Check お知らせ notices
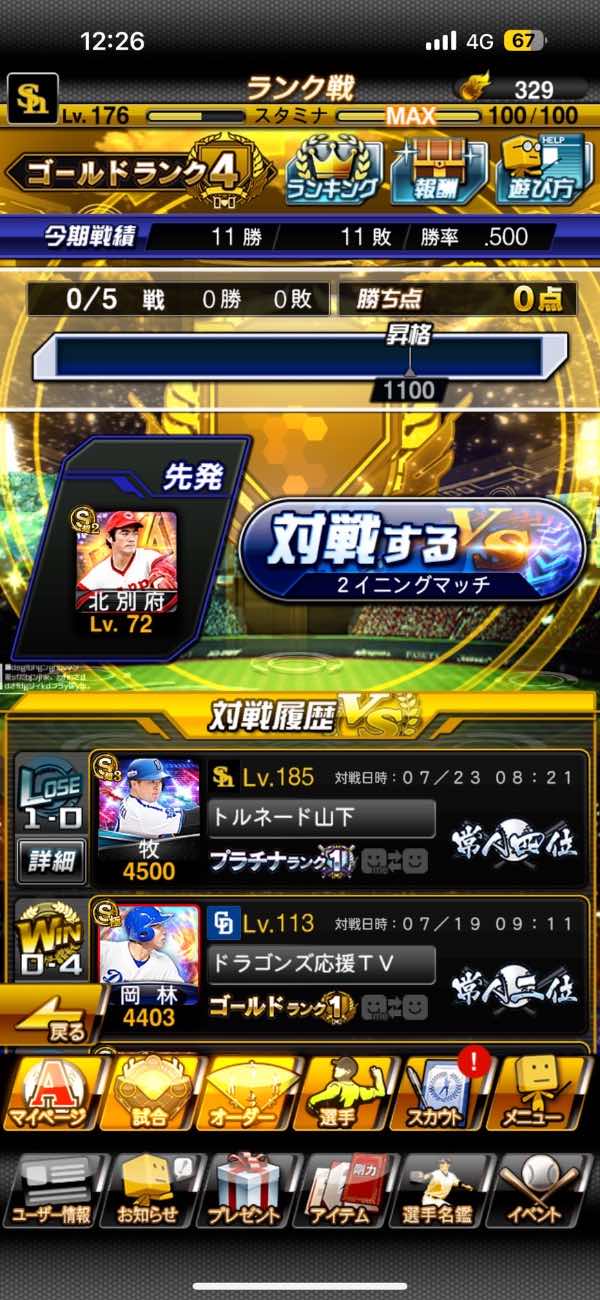Viewport: 600px width, 1300px height. tap(150, 1189)
